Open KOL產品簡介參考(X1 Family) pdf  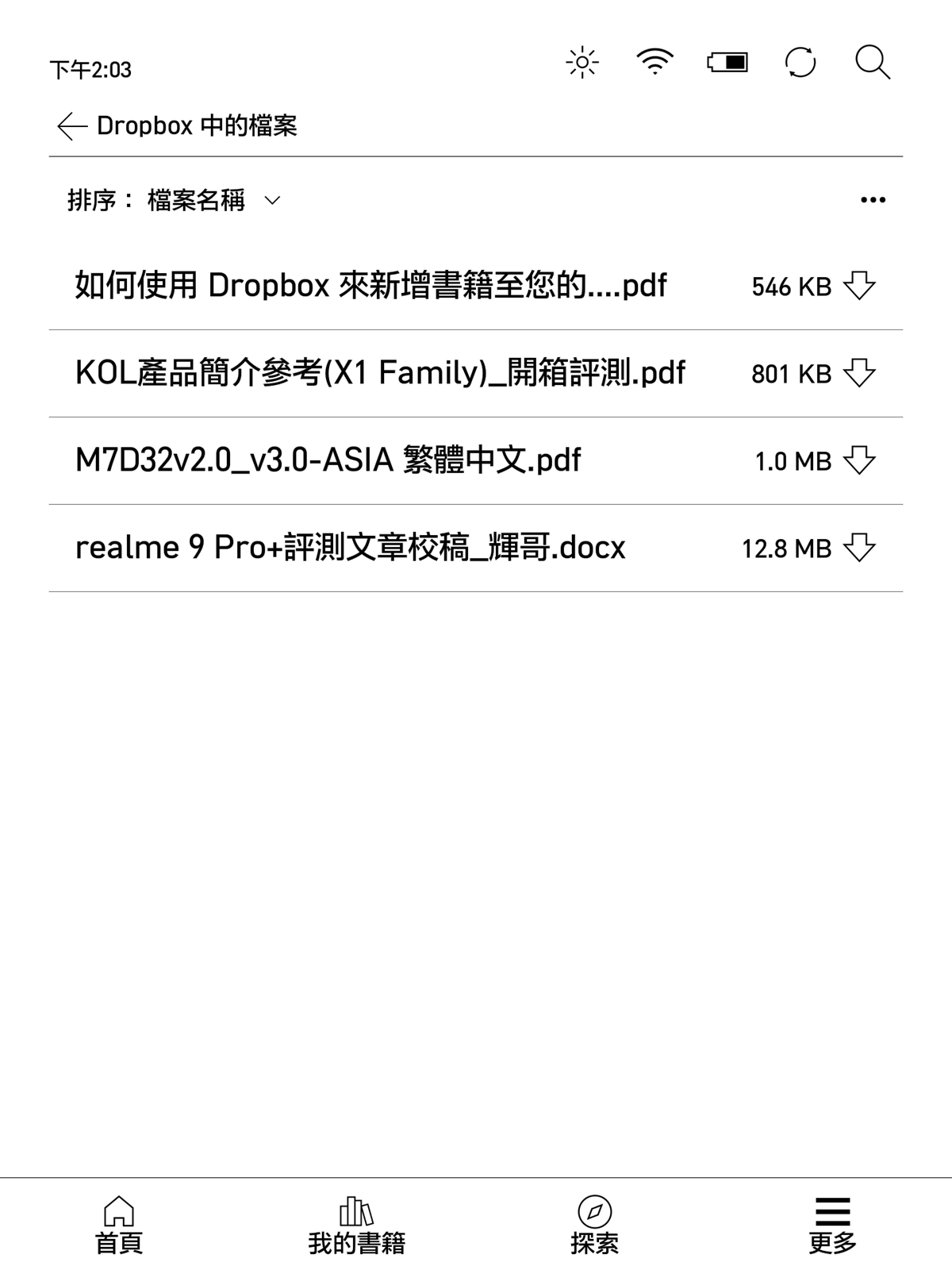point(380,373)
